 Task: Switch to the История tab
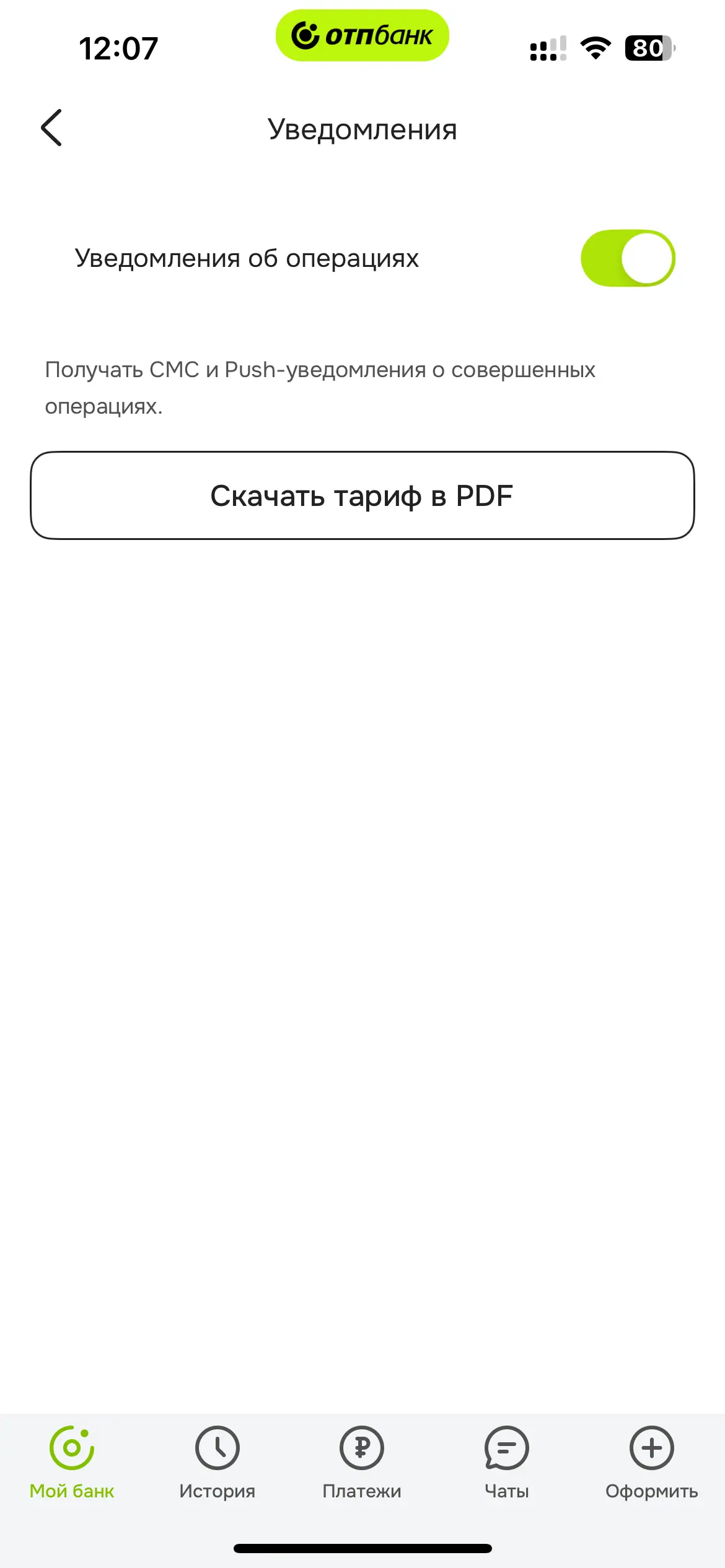point(217,1462)
